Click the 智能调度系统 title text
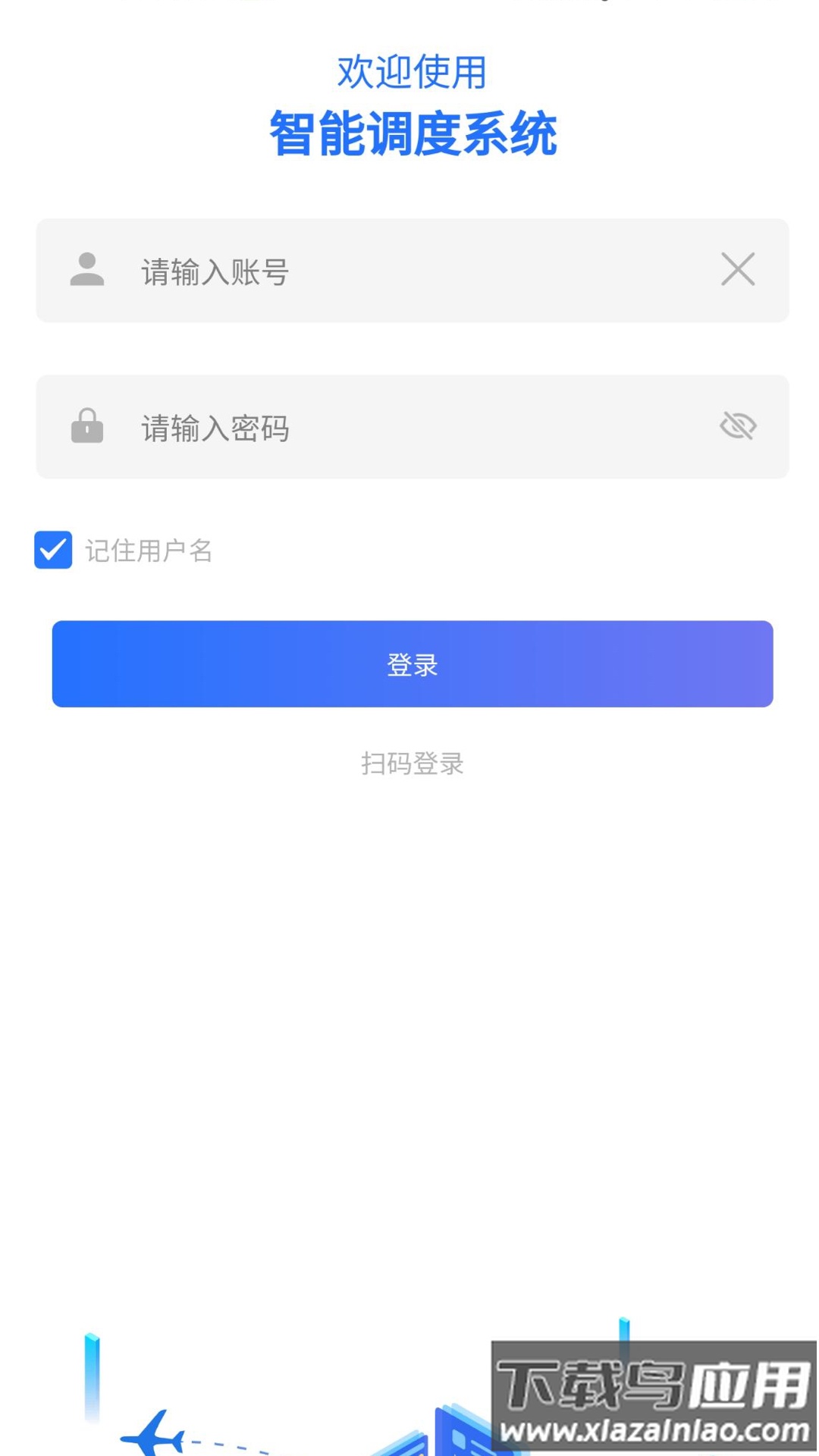The width and height of the screenshot is (819, 1456). click(412, 133)
